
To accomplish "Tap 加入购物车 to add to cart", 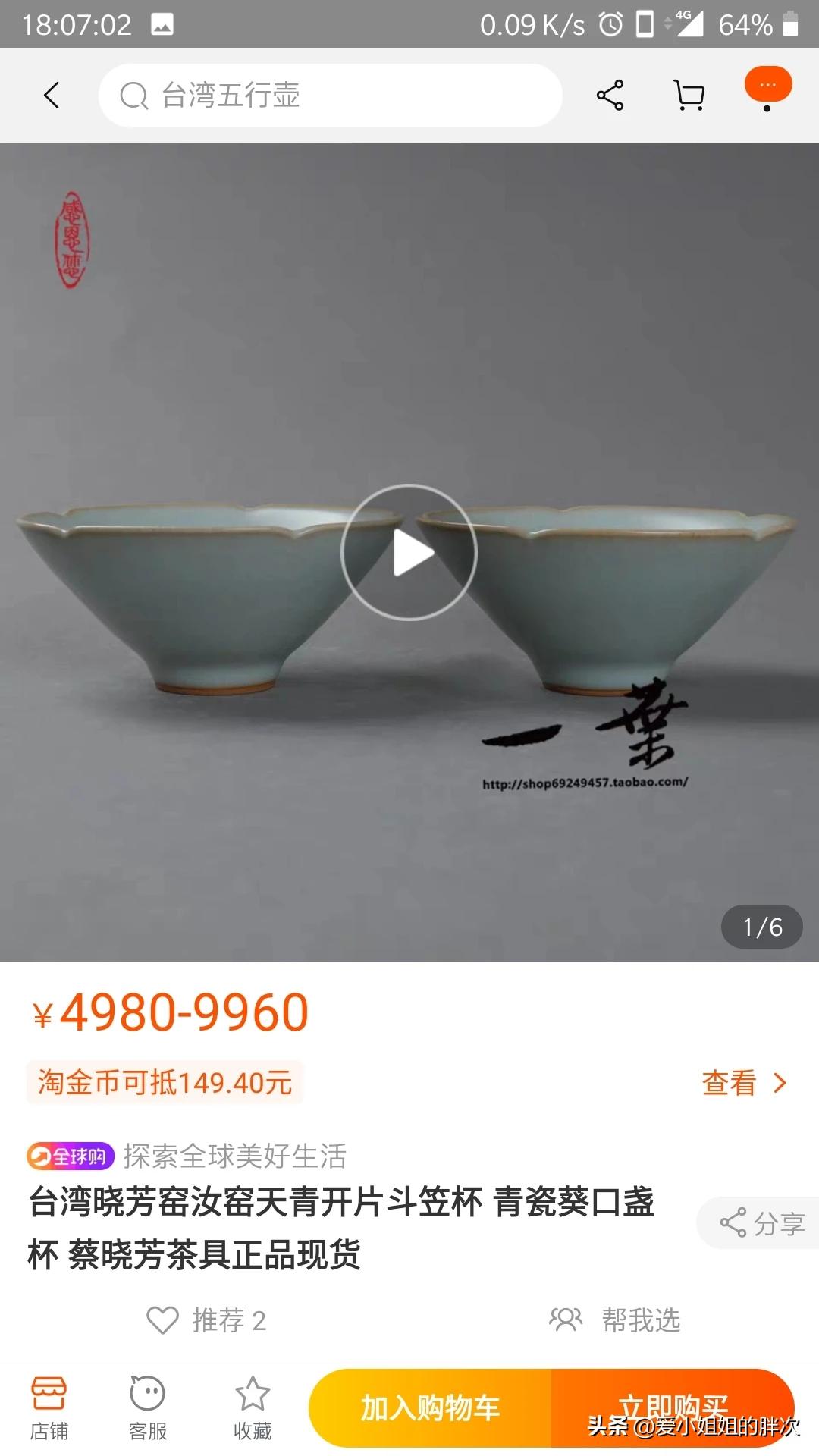I will [x=430, y=1408].
